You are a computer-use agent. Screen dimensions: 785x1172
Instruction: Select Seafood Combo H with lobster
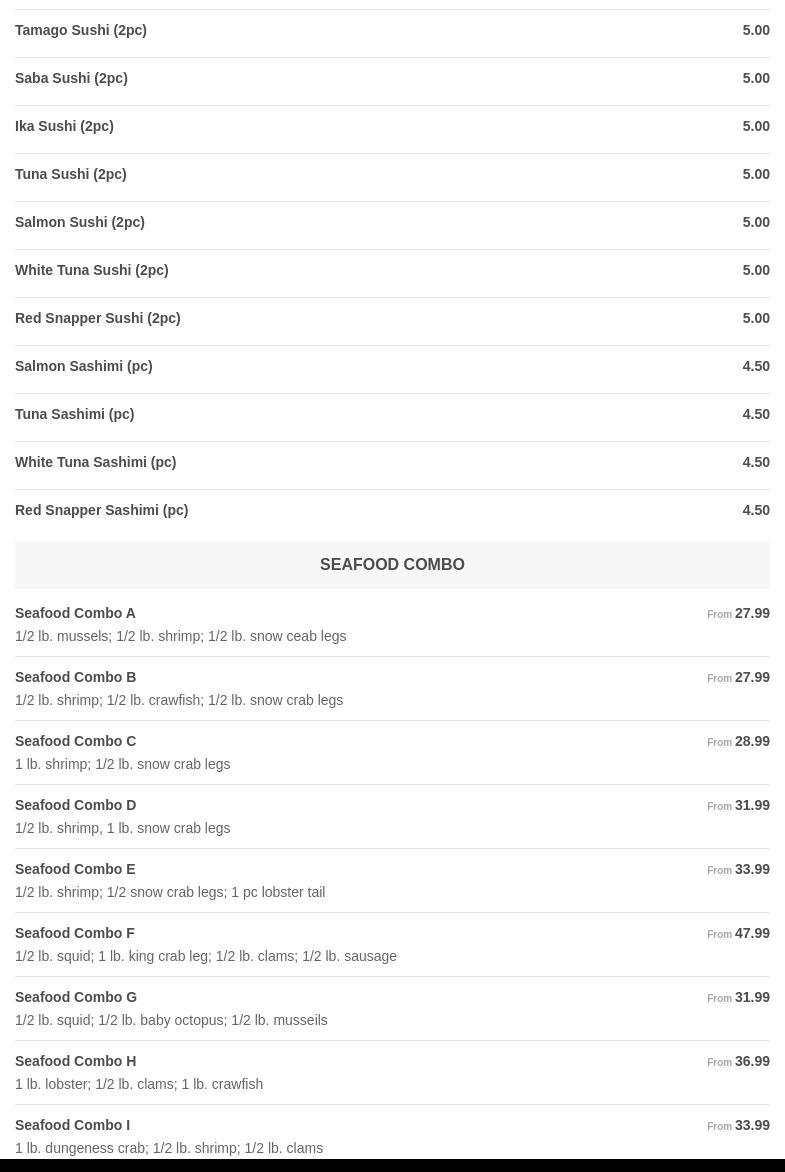pos(75,1062)
